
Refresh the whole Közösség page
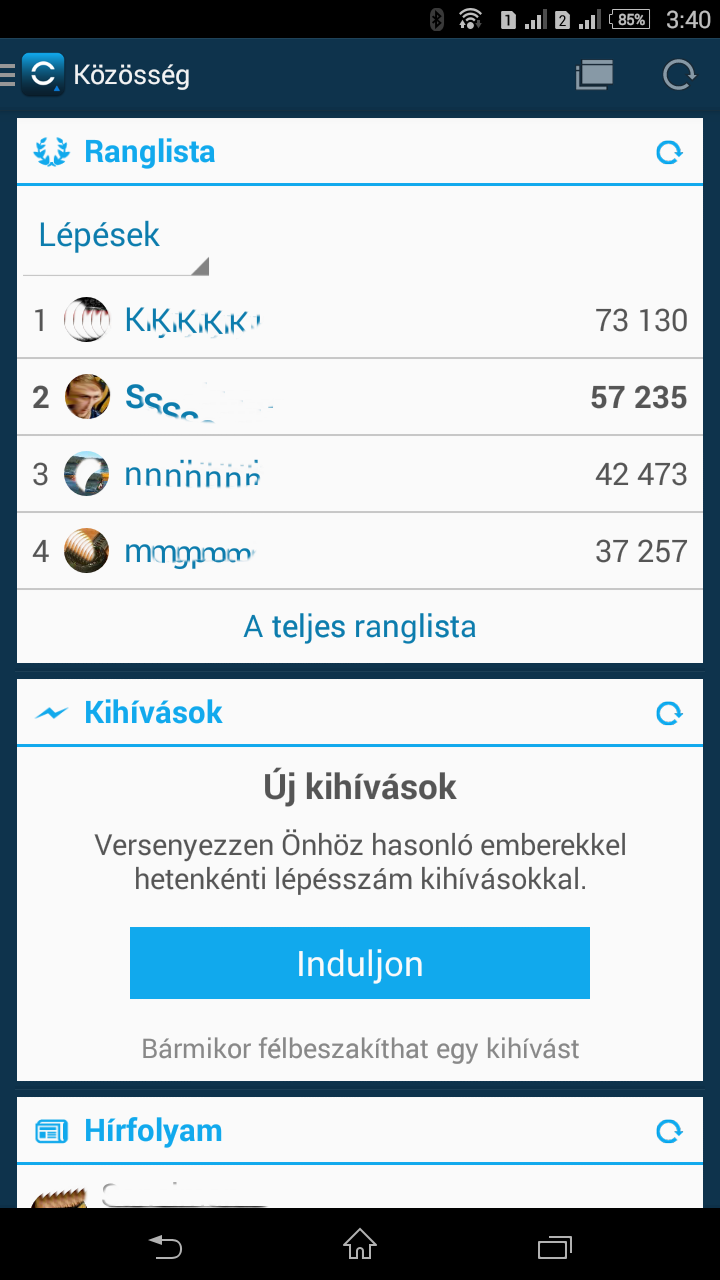tap(679, 75)
